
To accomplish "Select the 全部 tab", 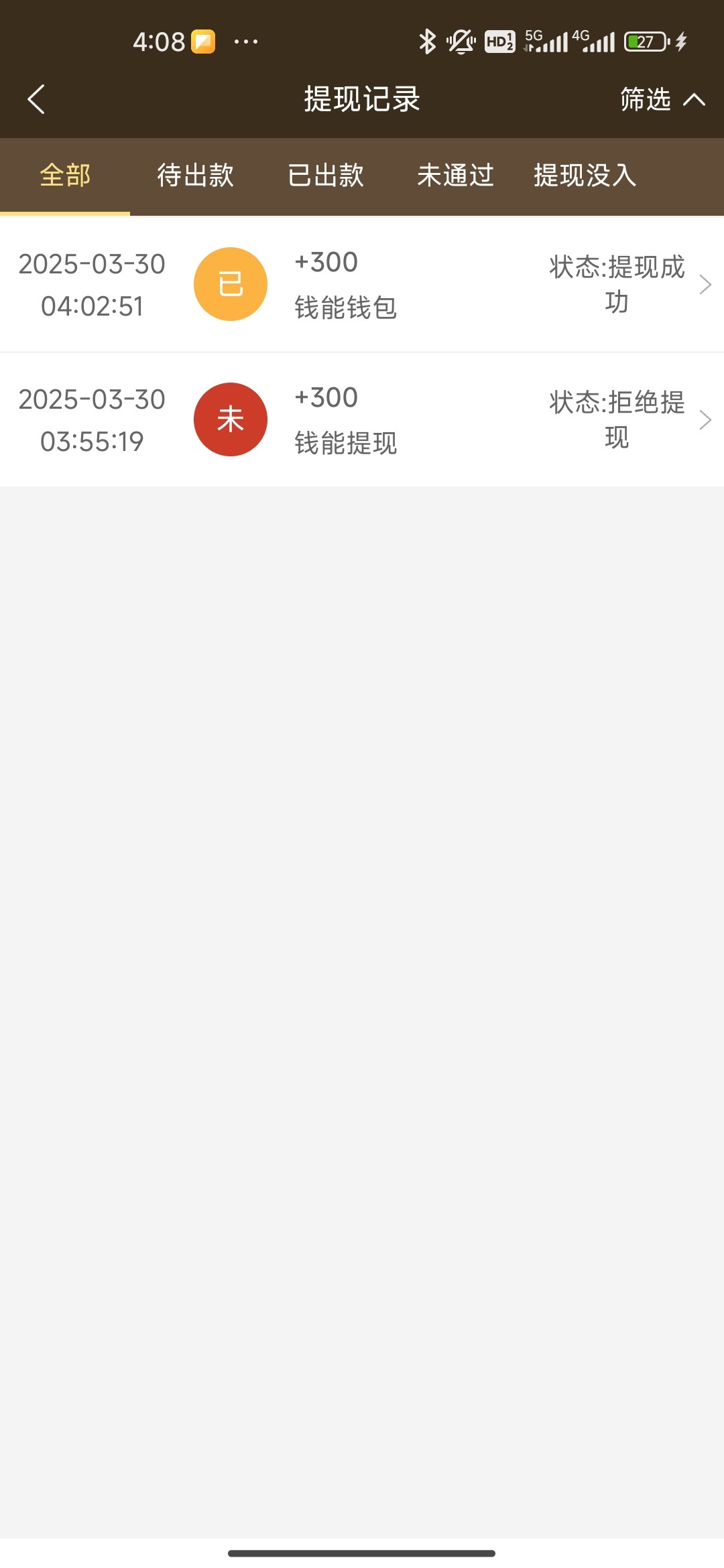I will click(x=65, y=176).
